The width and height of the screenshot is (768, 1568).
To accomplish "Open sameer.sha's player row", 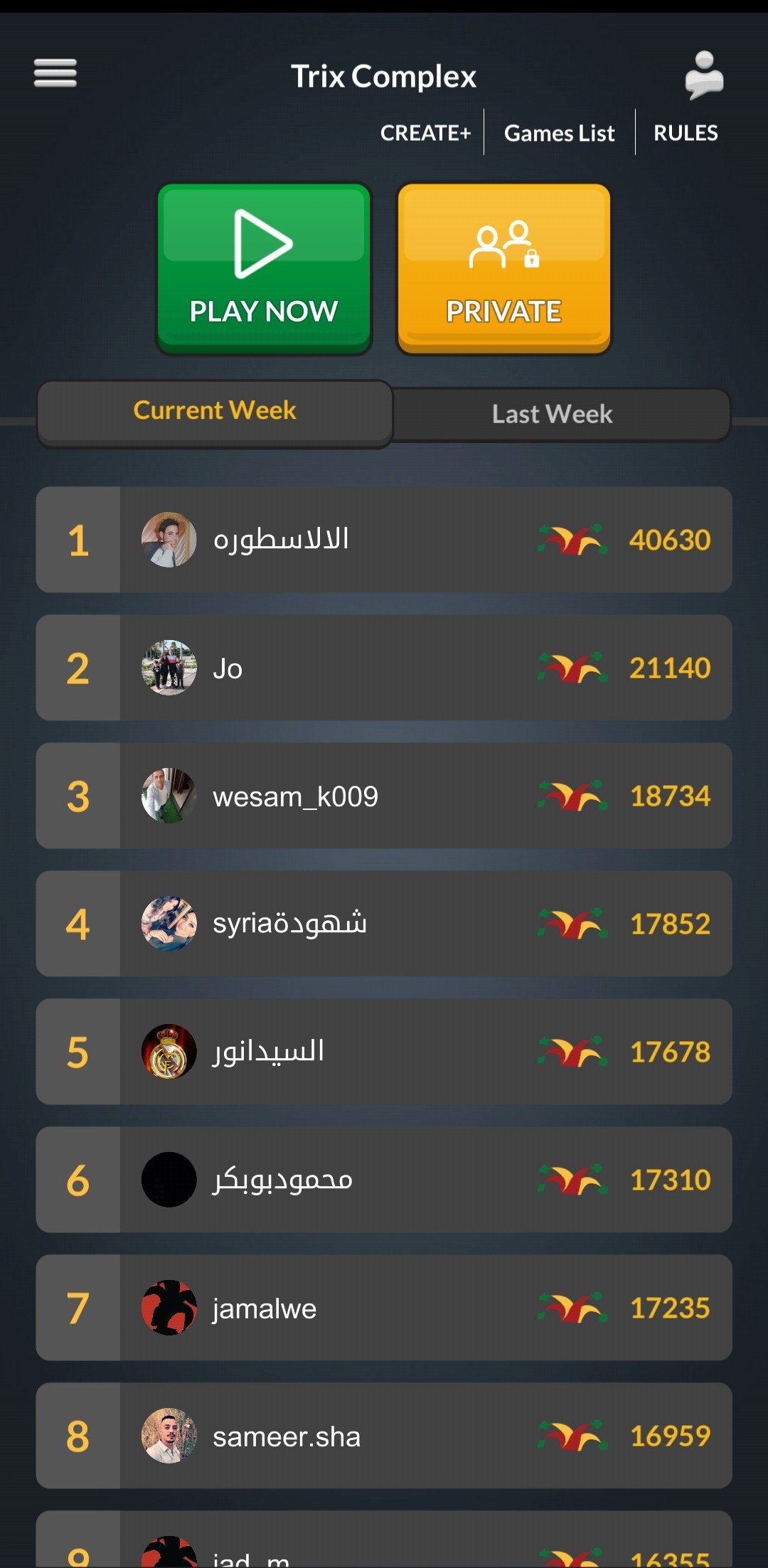I will click(x=384, y=1436).
